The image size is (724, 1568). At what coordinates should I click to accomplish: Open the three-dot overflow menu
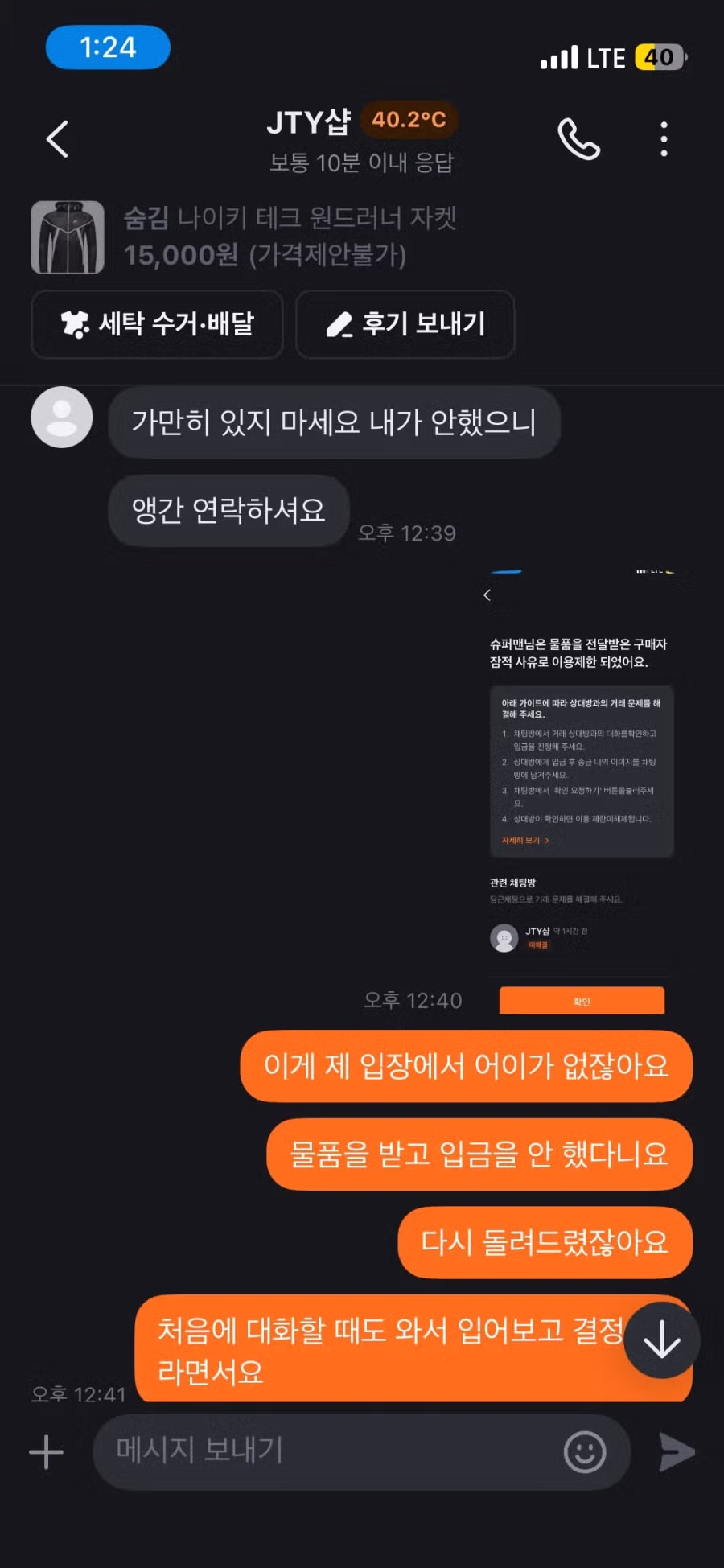click(664, 138)
